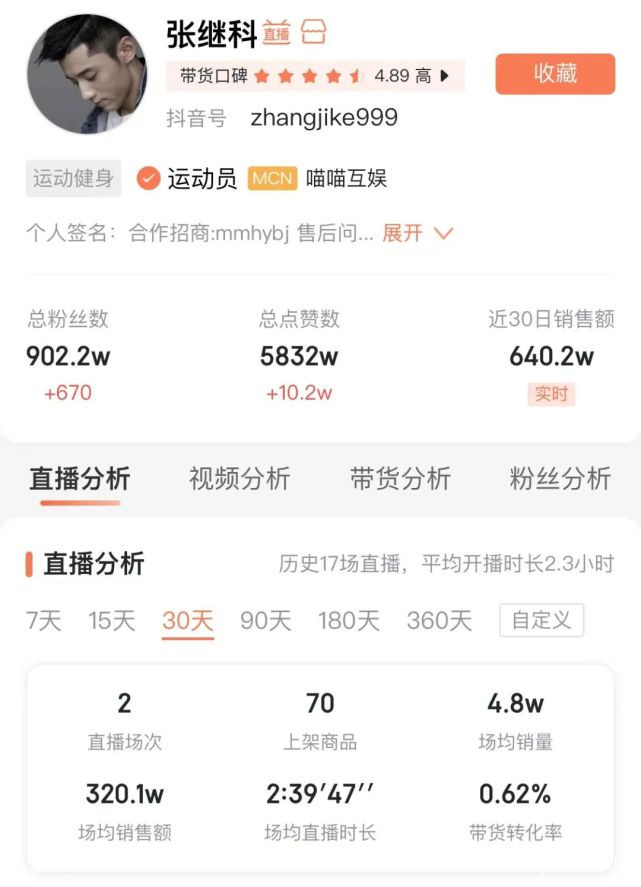View 张继科's profile avatar
The image size is (641, 887).
click(x=86, y=74)
